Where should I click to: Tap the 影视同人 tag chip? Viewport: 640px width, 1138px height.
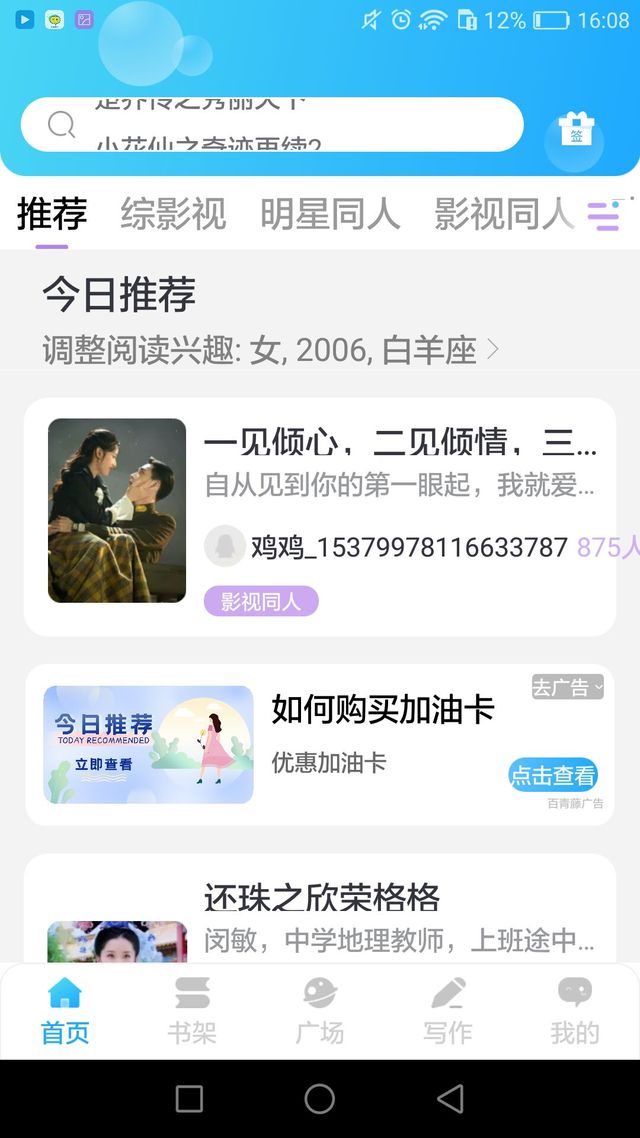261,601
